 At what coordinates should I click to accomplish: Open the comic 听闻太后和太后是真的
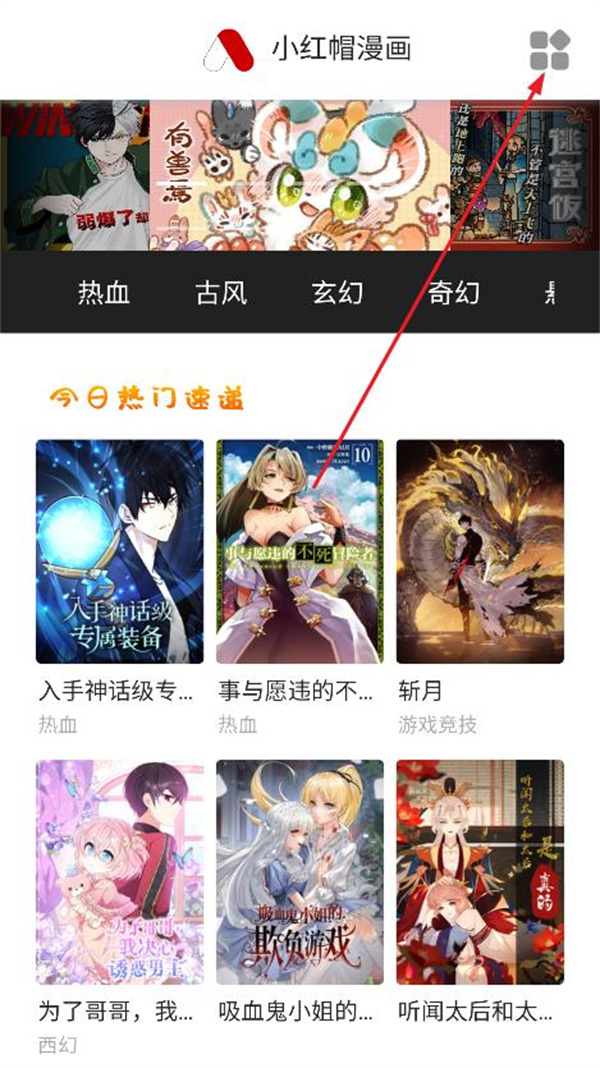(x=480, y=871)
